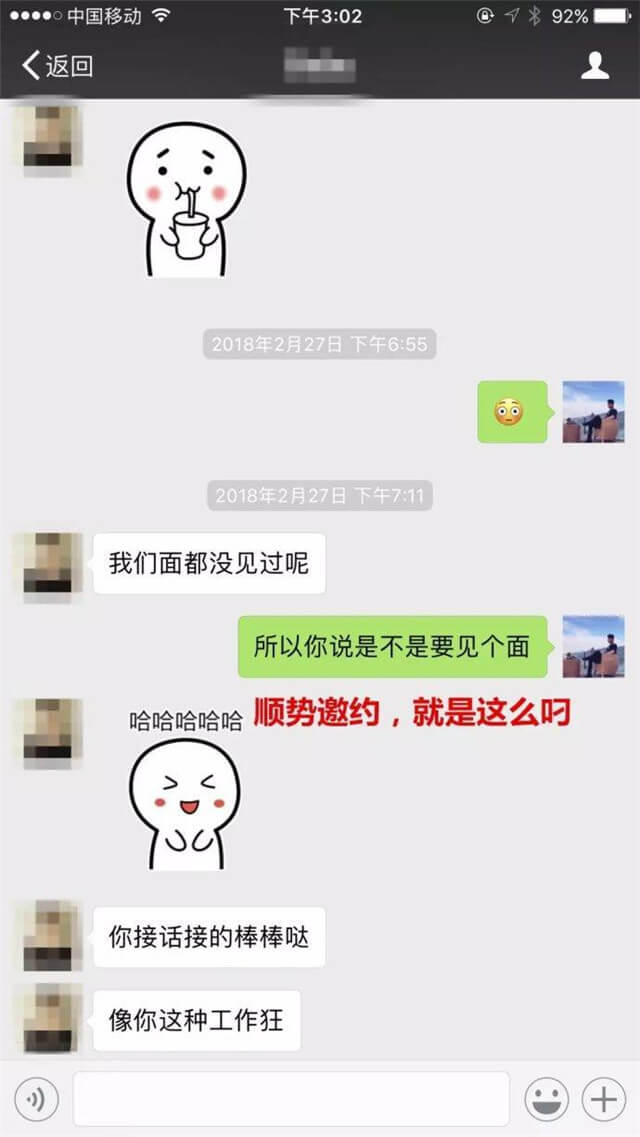Open the avatar next to 像你这种工作狂
Viewport: 640px width, 1137px height.
47,1018
